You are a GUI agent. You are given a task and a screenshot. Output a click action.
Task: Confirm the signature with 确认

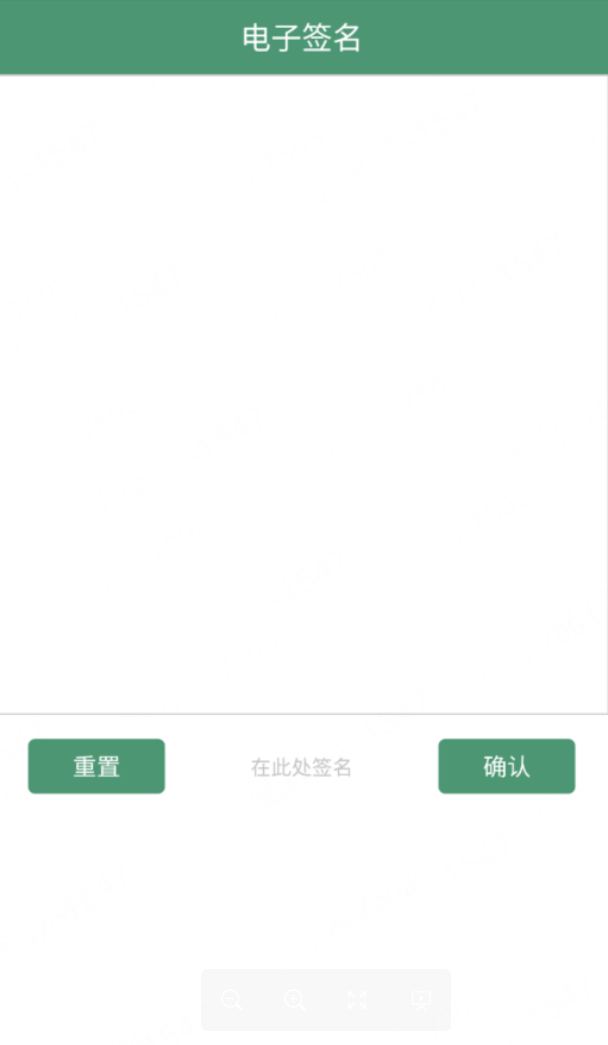pos(506,766)
